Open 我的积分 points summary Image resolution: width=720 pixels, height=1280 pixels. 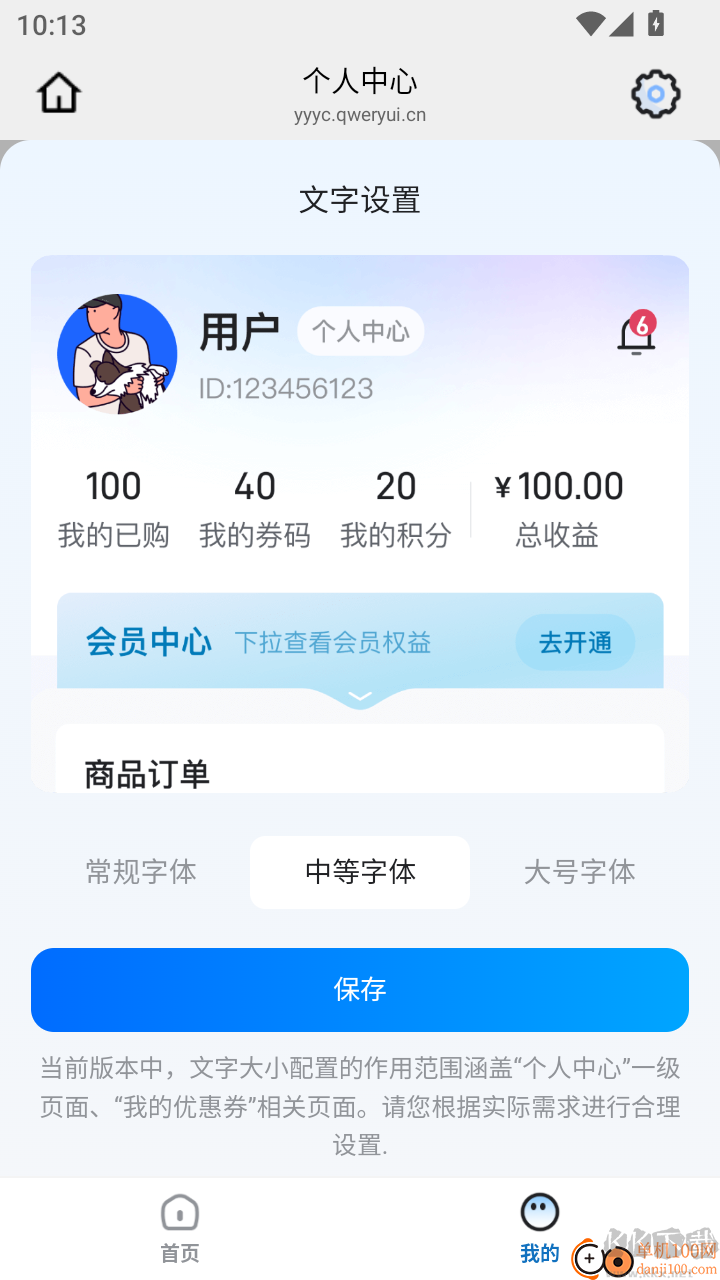pos(396,508)
